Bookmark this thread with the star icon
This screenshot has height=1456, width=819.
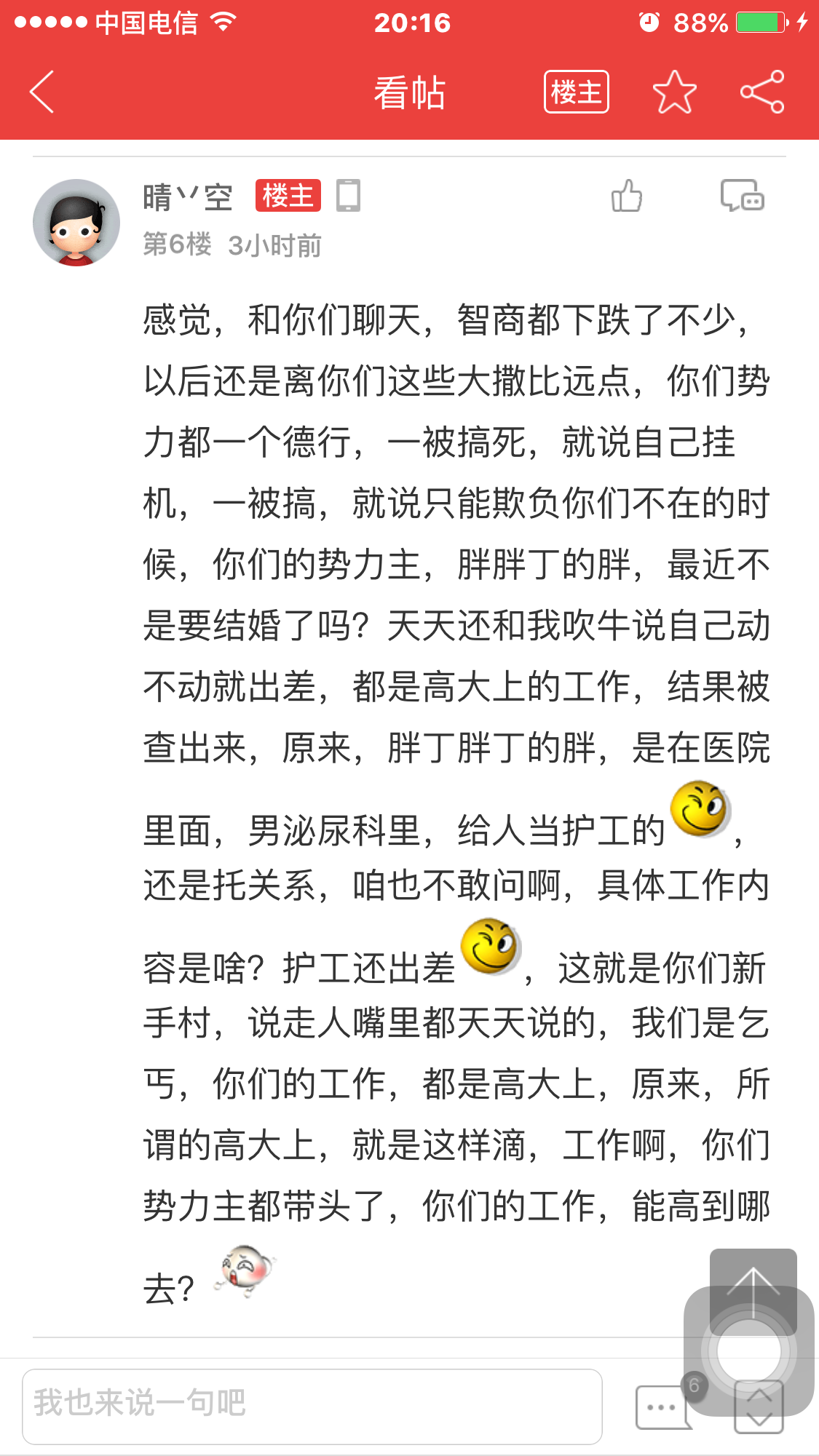674,92
